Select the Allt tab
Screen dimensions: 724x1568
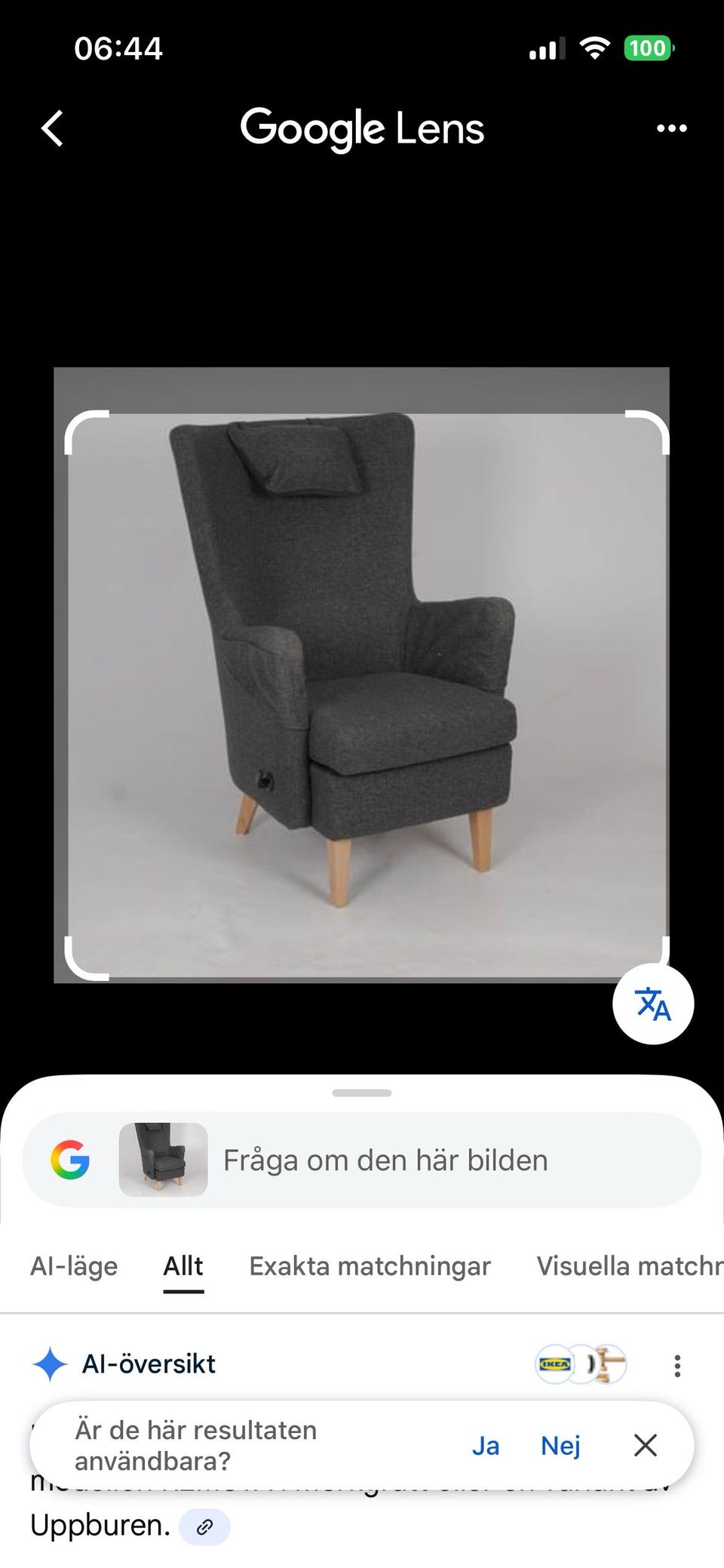coord(183,1267)
